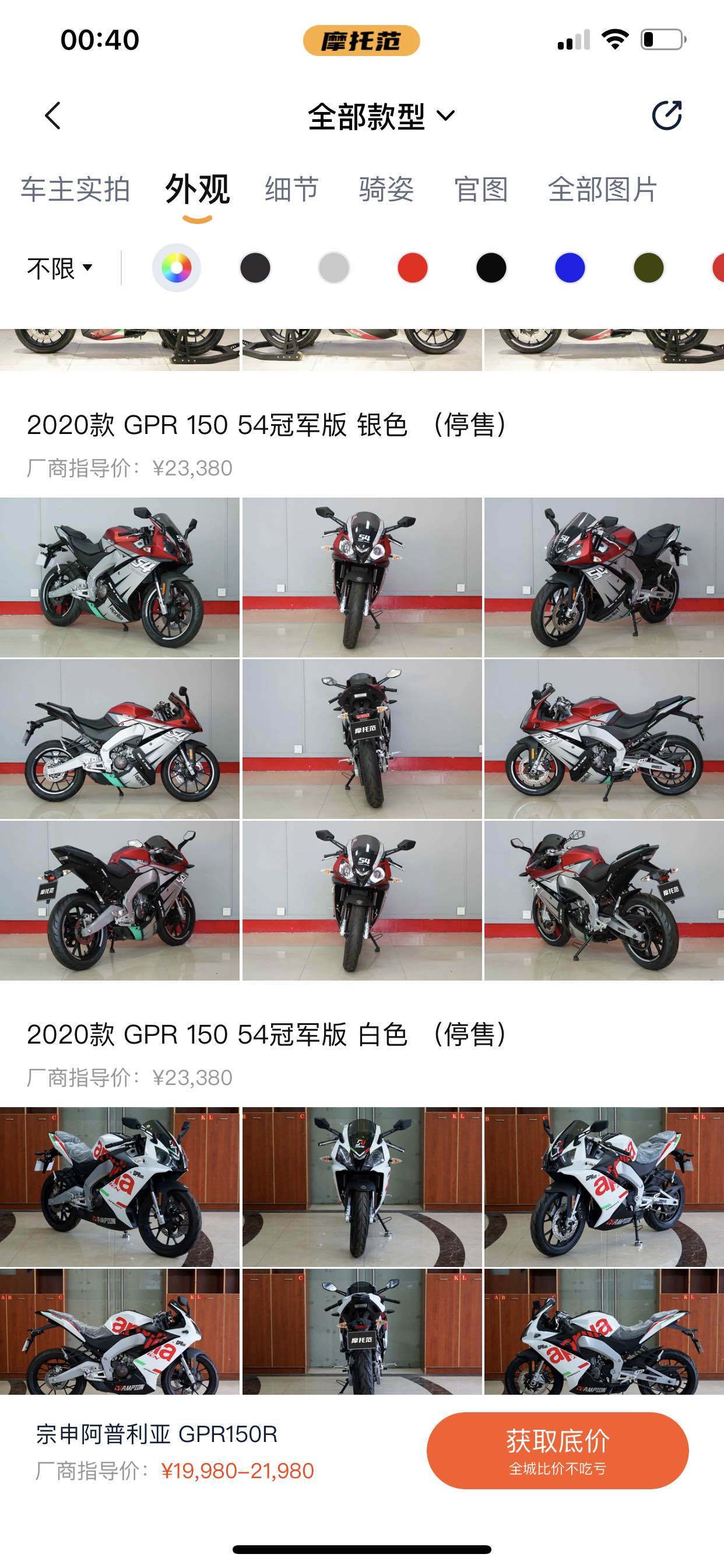
Task: Switch to the 官图 tab
Action: click(x=481, y=190)
